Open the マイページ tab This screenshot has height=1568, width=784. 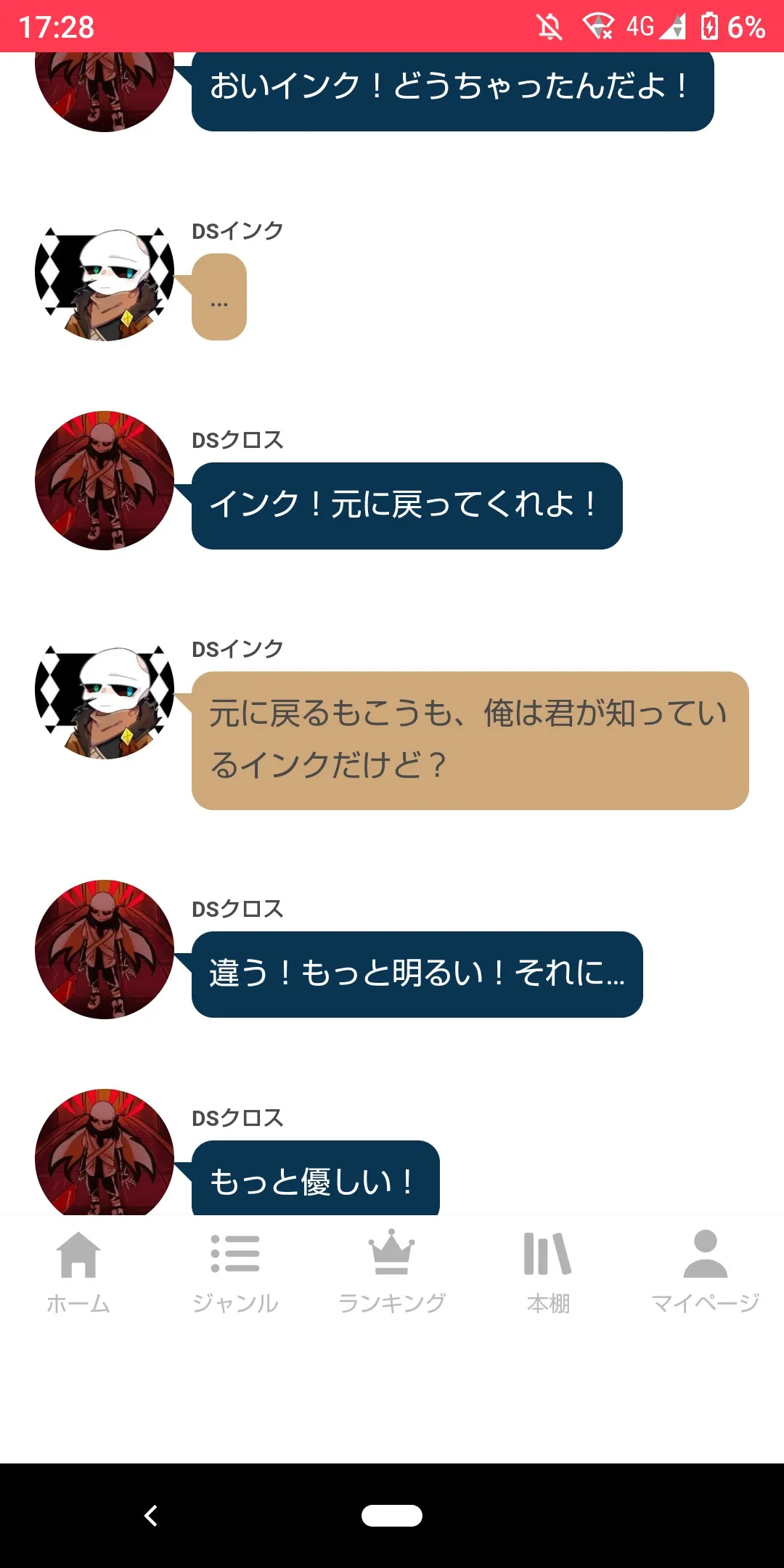pyautogui.click(x=705, y=1272)
